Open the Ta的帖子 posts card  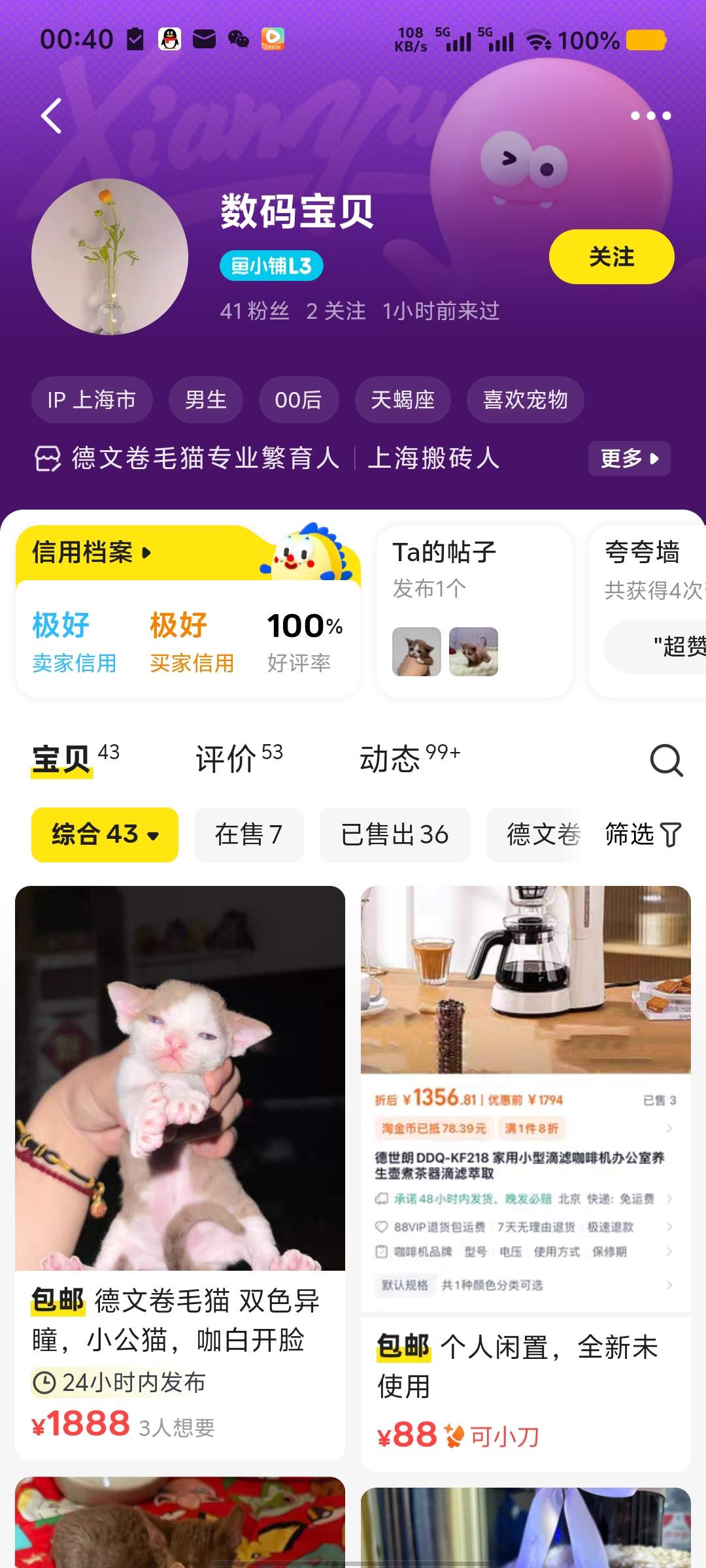click(474, 611)
